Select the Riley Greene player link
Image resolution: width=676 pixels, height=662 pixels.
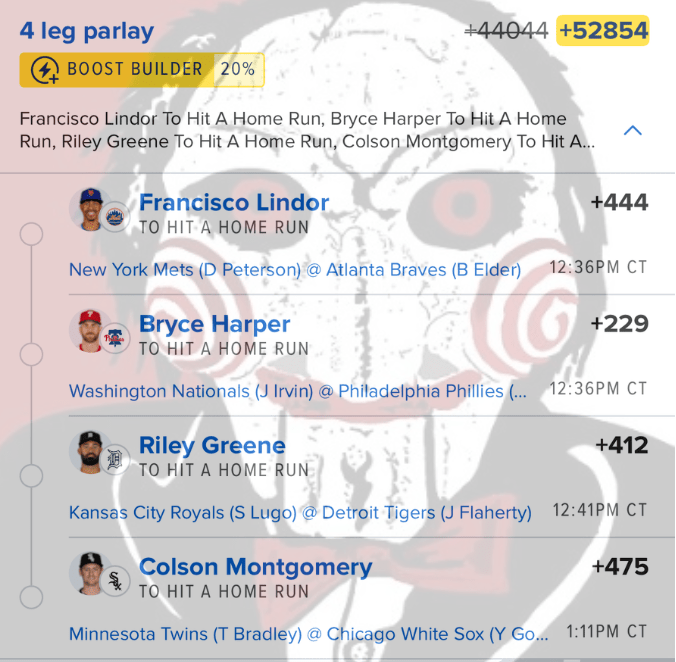(212, 446)
